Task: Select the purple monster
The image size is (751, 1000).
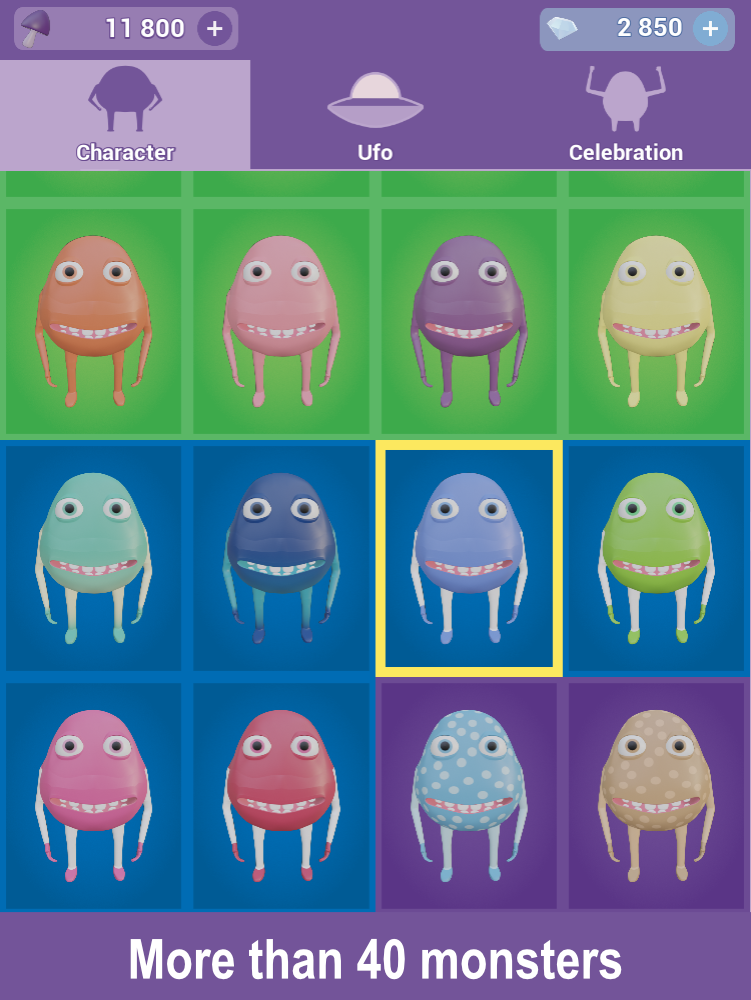Action: coord(469,320)
